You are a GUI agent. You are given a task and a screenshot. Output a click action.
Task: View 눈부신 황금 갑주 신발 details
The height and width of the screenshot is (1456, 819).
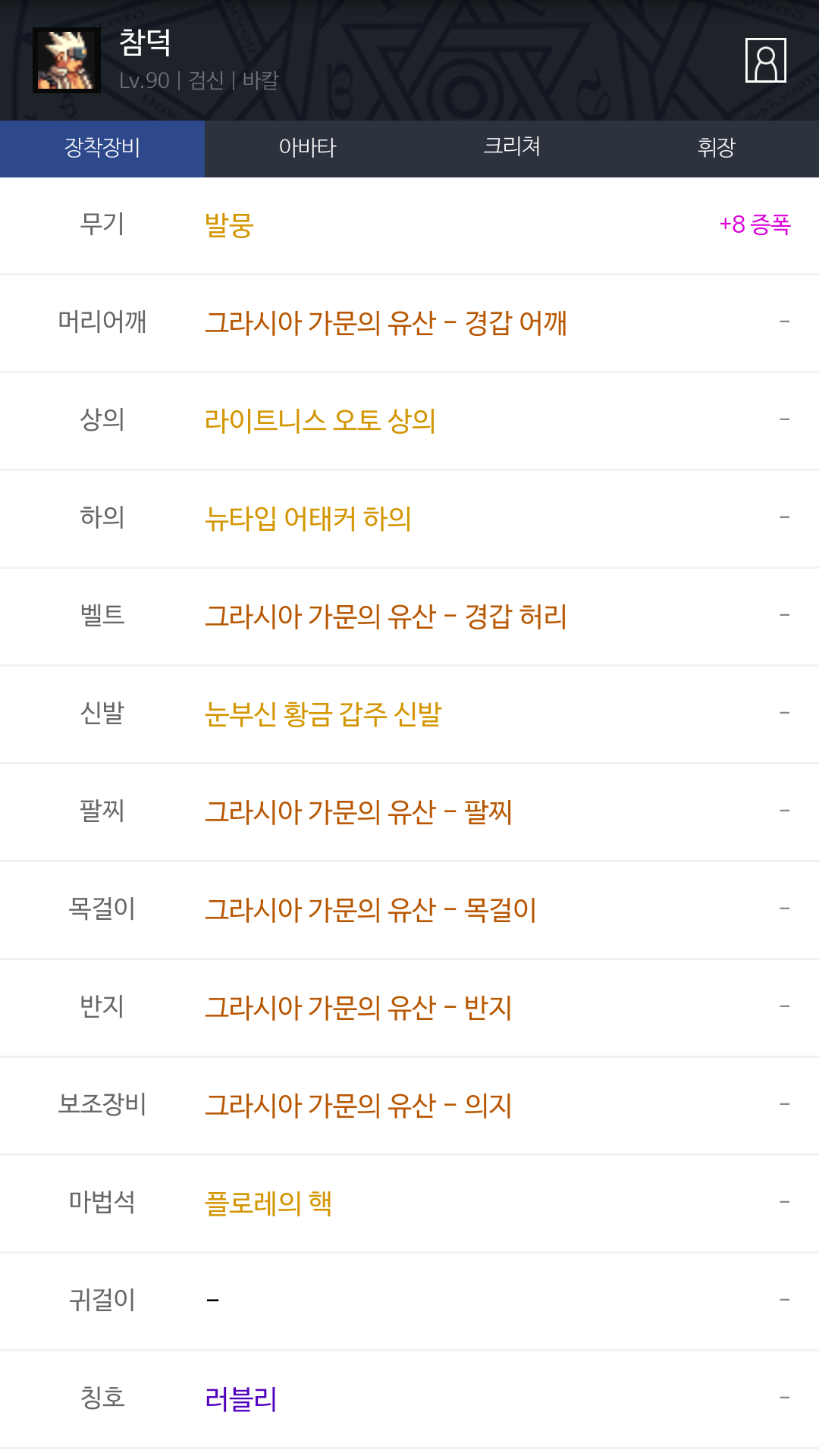[323, 714]
